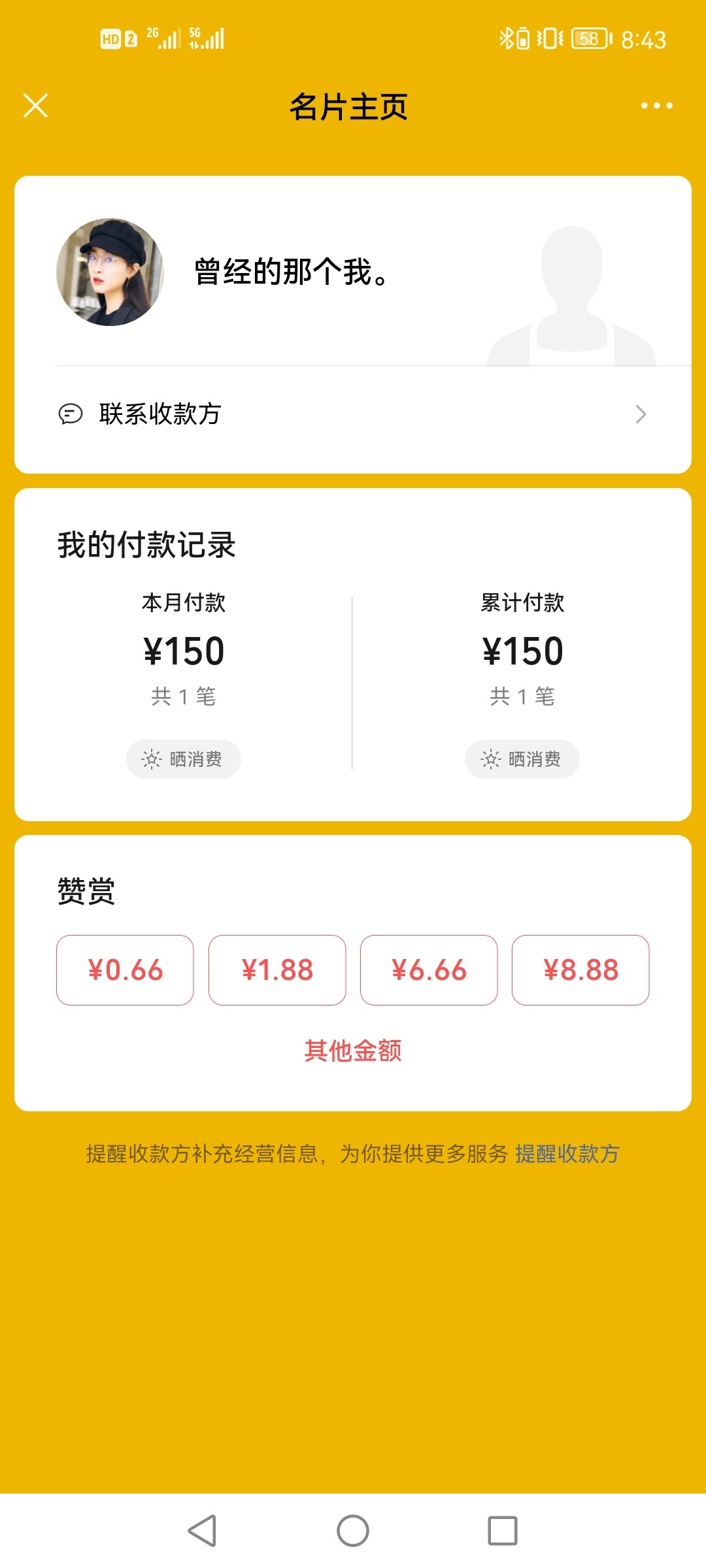The height and width of the screenshot is (1568, 706).
Task: Open details of 累计付款 ¥150 record
Action: point(522,650)
